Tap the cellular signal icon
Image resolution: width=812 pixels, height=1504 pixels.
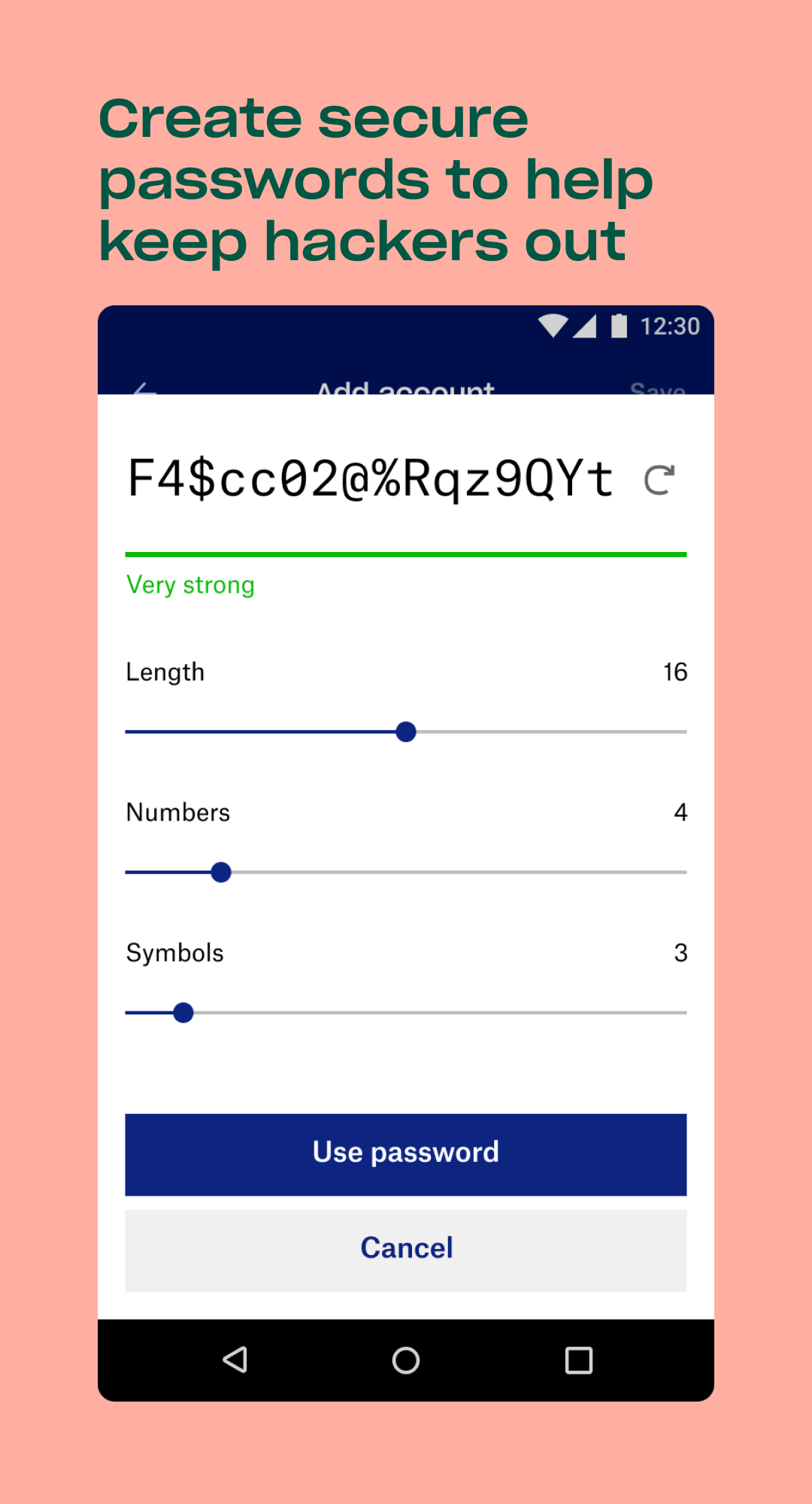coord(586,325)
